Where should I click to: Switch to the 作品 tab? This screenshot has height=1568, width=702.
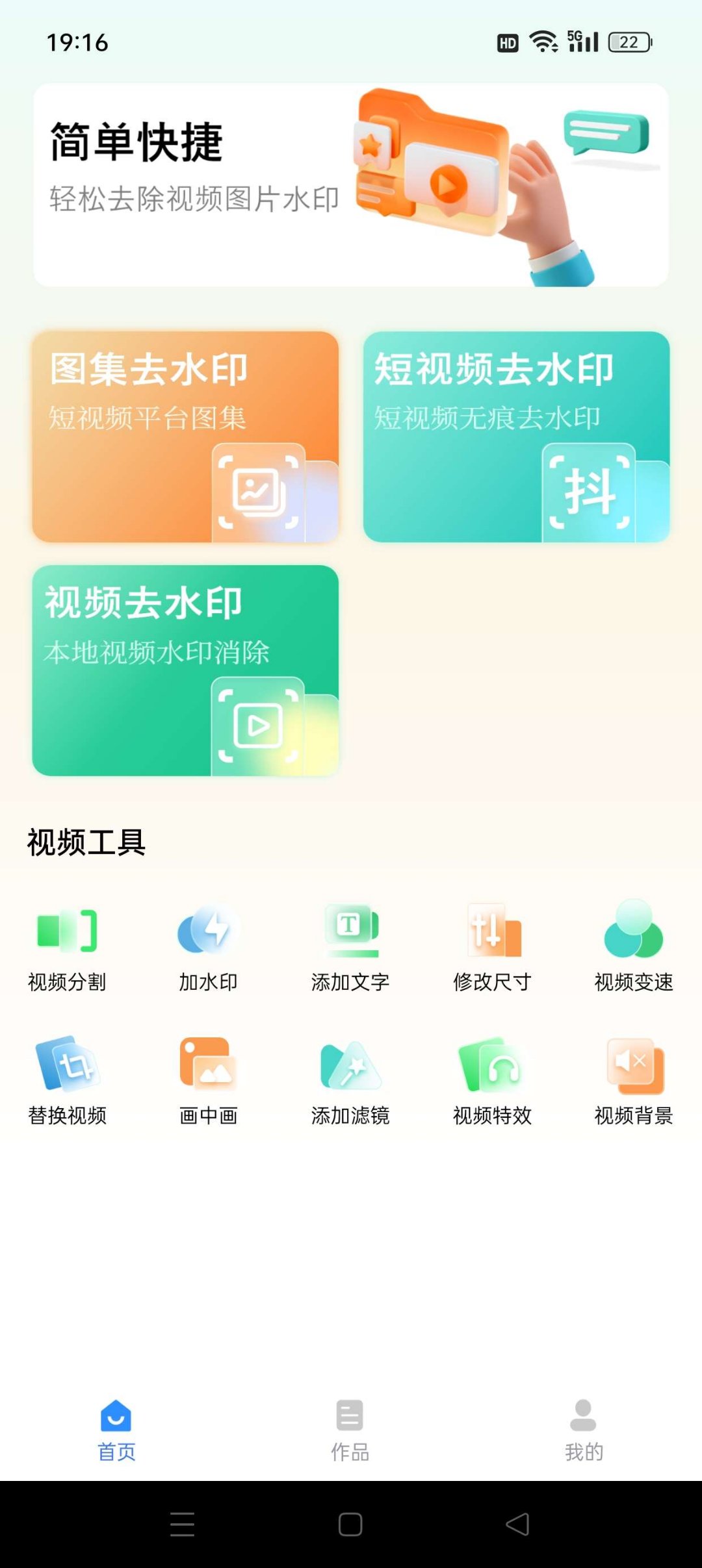pos(350,1429)
